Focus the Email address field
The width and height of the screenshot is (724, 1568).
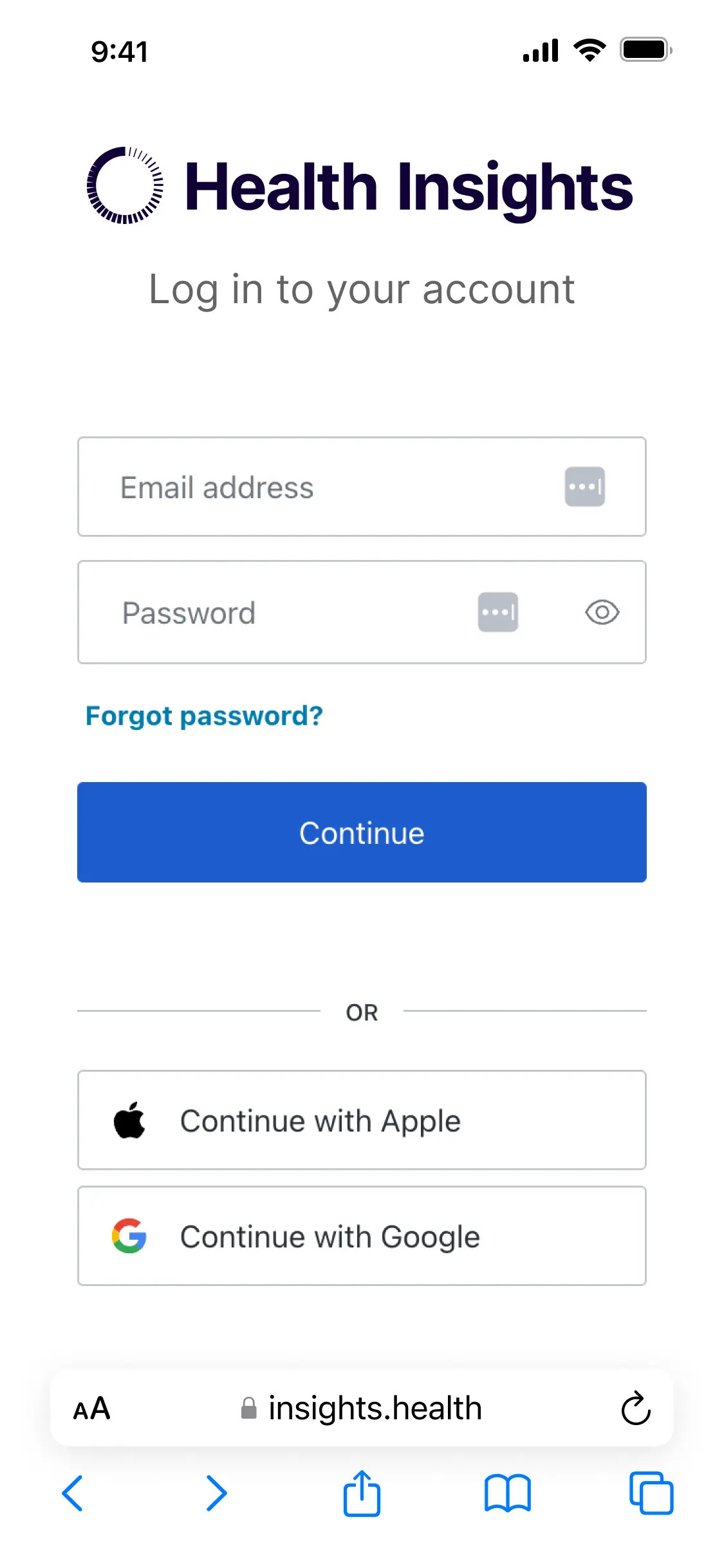322,487
